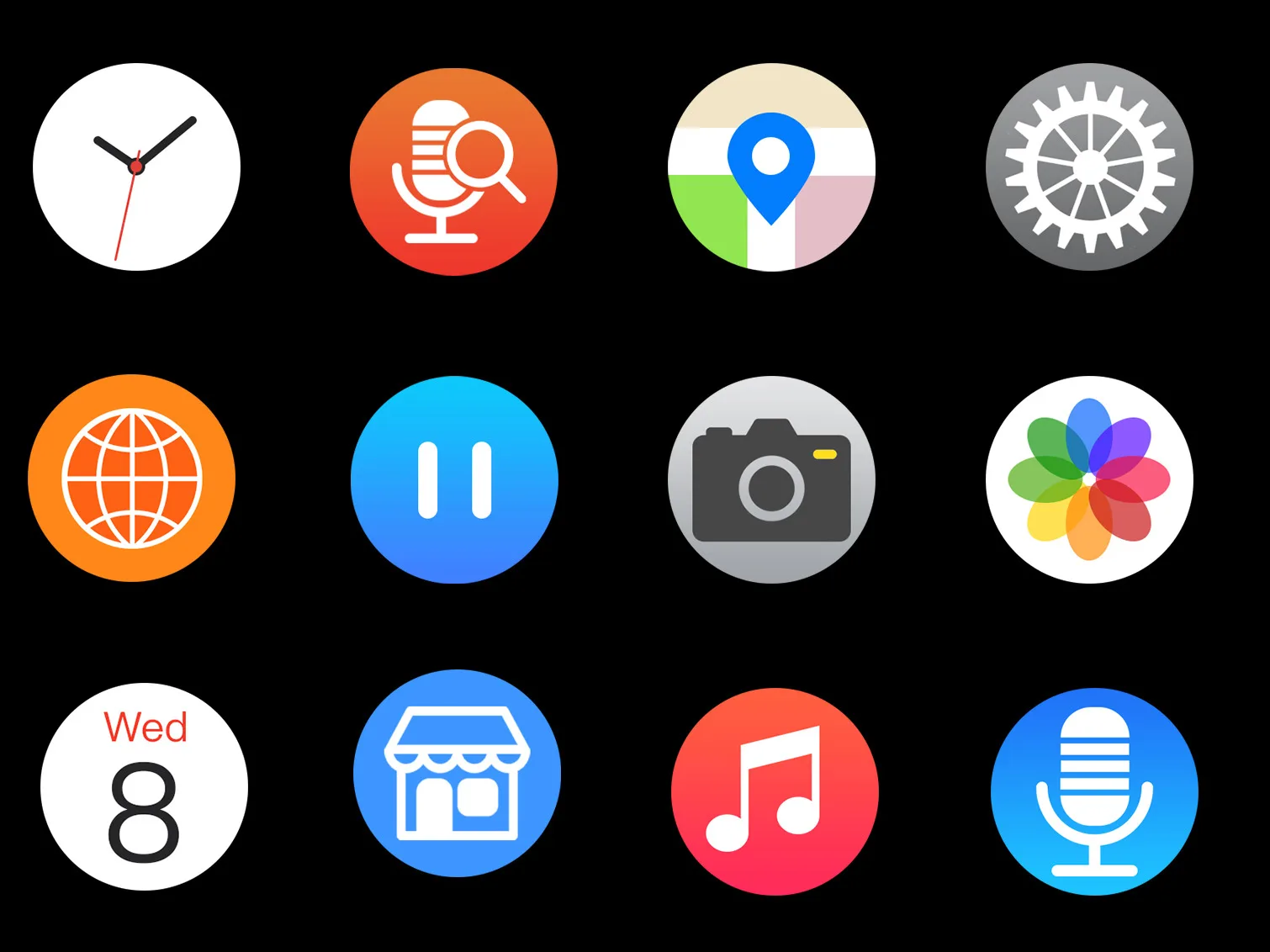Viewport: 1270px width, 952px height.
Task: Open the Clock app
Action: [x=136, y=167]
